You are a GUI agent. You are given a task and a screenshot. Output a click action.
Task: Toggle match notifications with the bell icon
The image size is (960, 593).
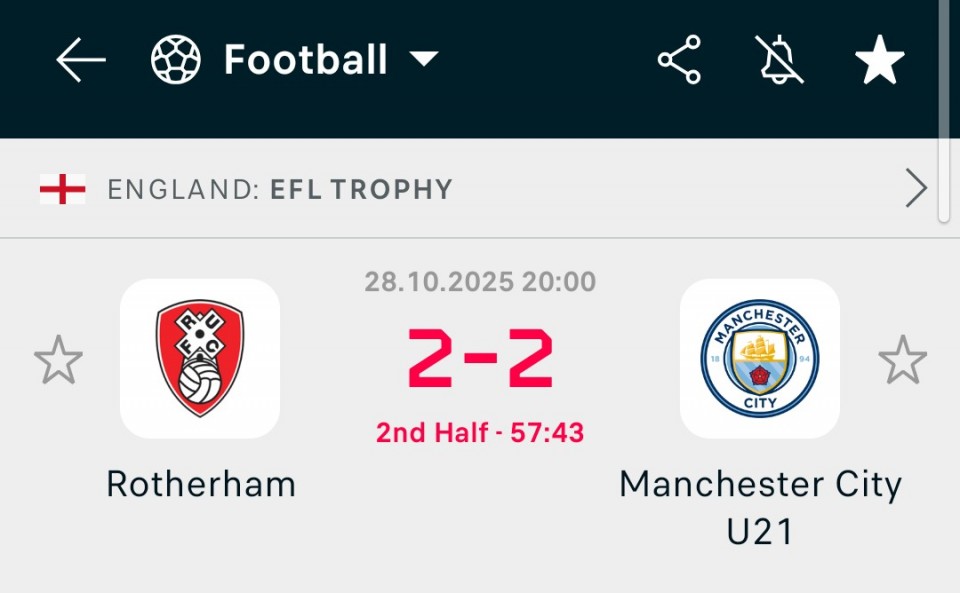(x=779, y=60)
